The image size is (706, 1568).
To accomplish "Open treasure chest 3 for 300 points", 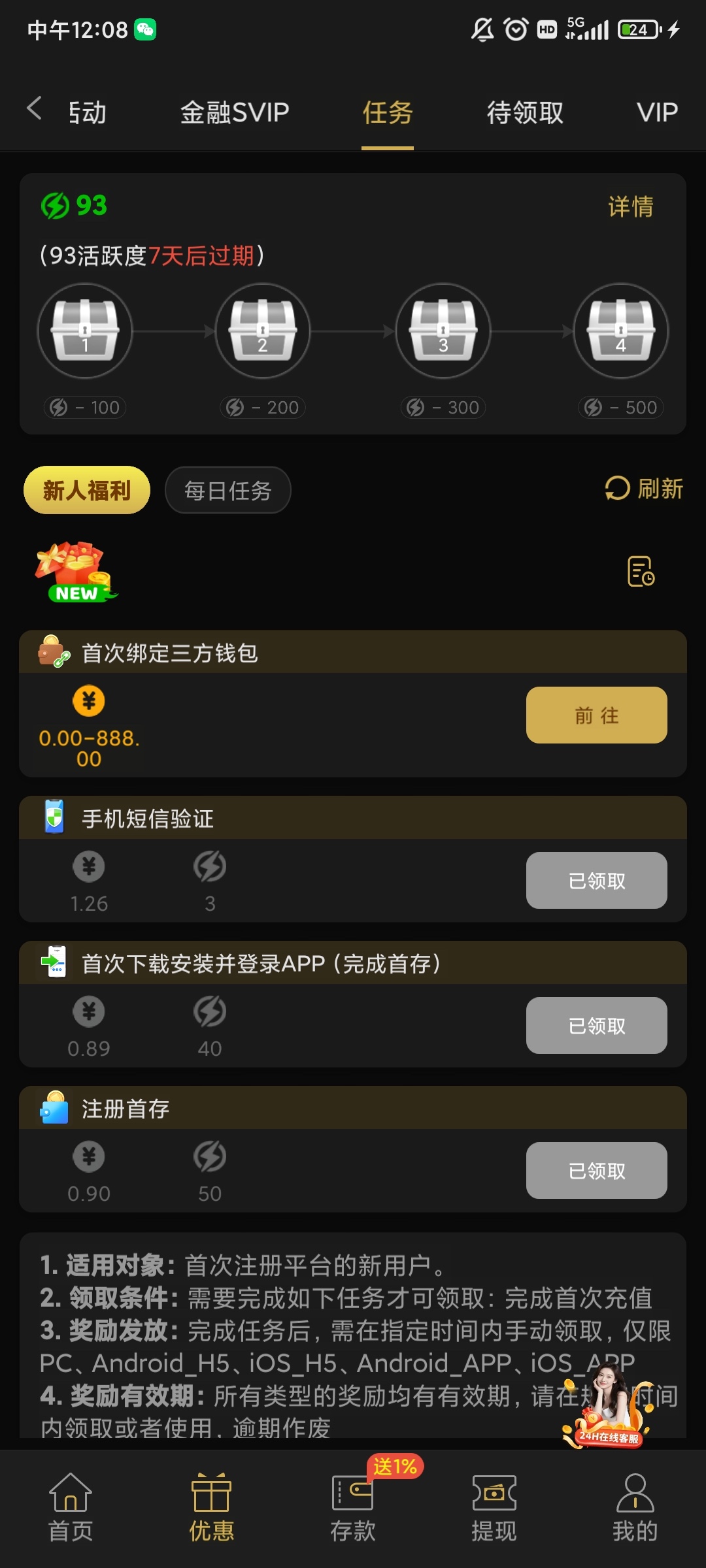I will (443, 331).
